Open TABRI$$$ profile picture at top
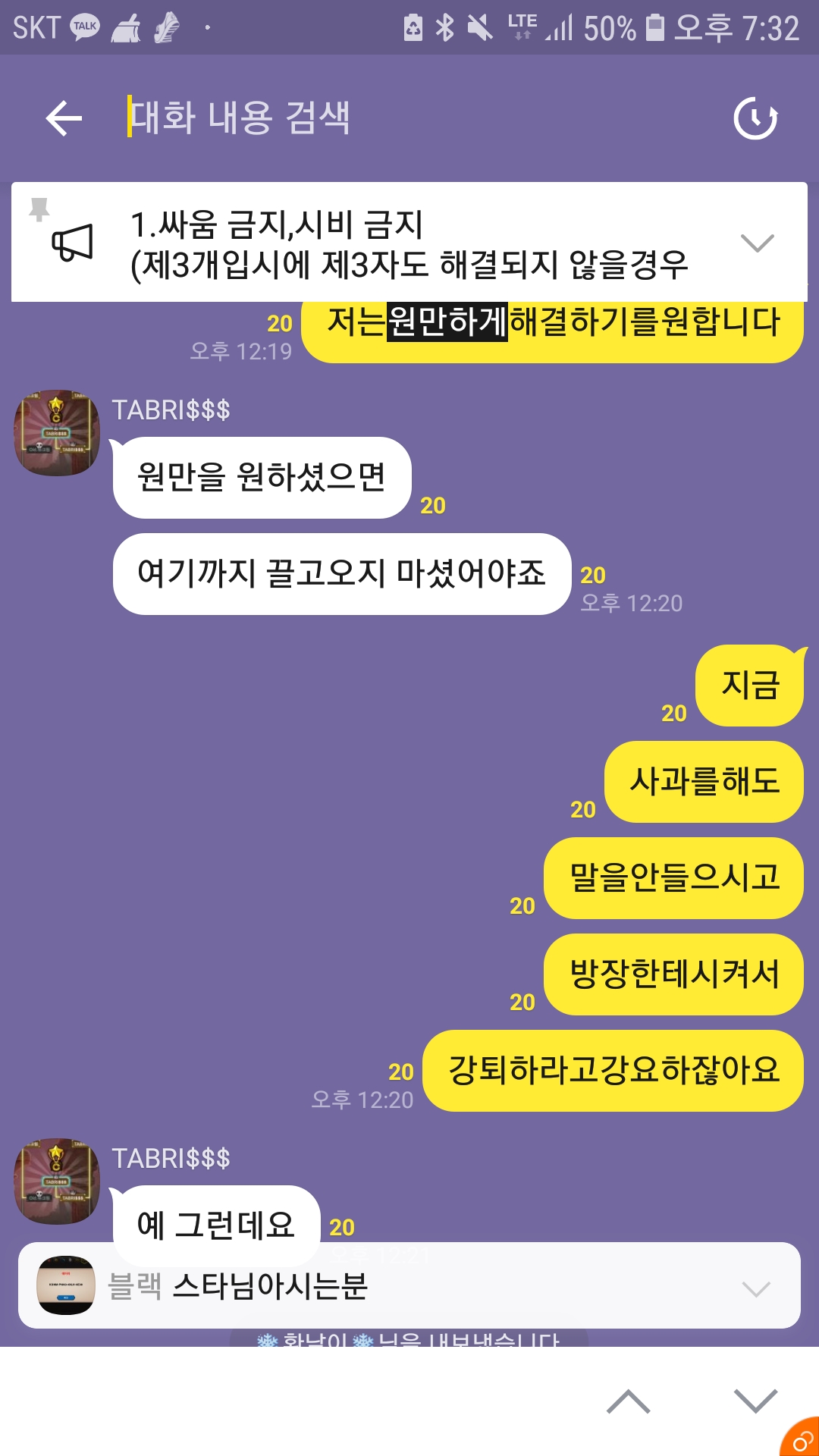This screenshot has height=1456, width=819. pyautogui.click(x=57, y=433)
